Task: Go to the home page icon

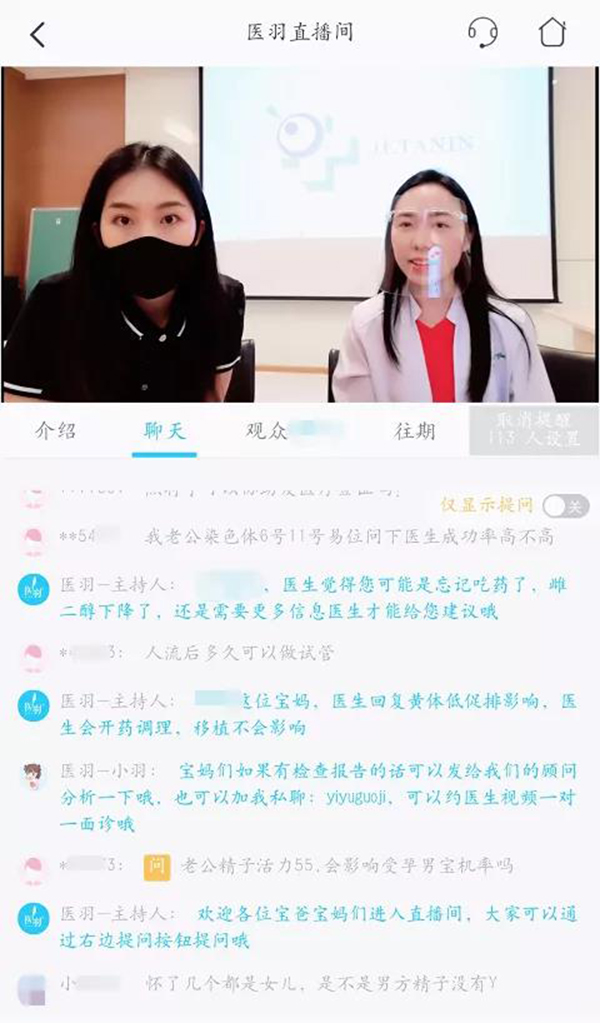Action: click(552, 33)
